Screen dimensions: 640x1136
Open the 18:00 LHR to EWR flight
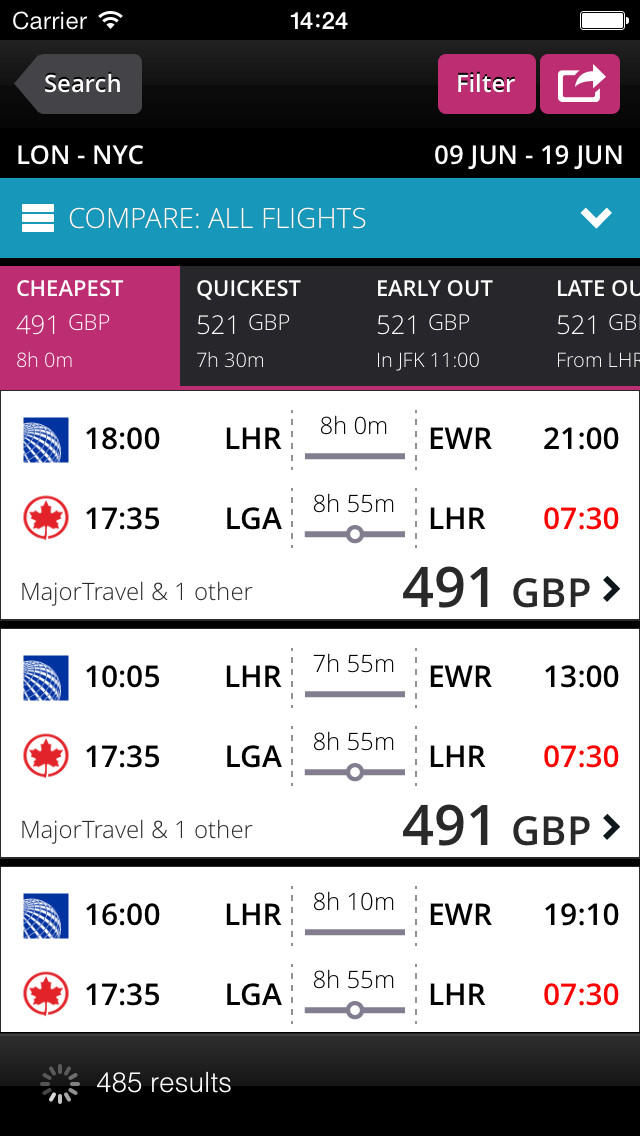[320, 505]
